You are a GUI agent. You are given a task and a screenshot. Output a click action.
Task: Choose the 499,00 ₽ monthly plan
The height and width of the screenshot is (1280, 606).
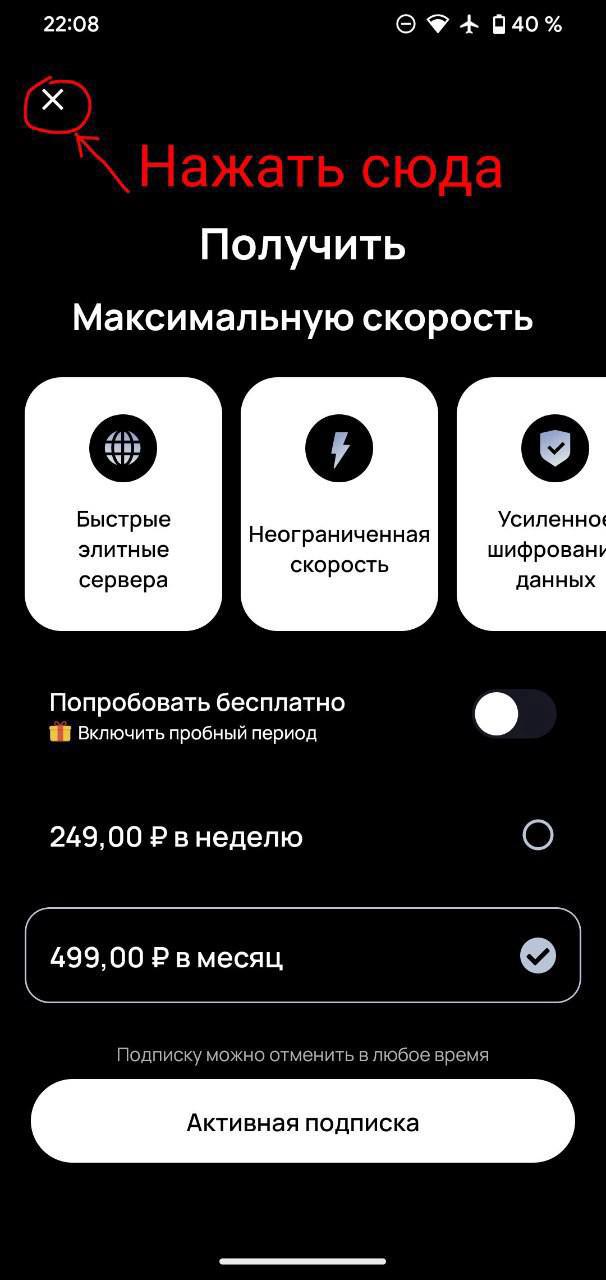(x=302, y=956)
